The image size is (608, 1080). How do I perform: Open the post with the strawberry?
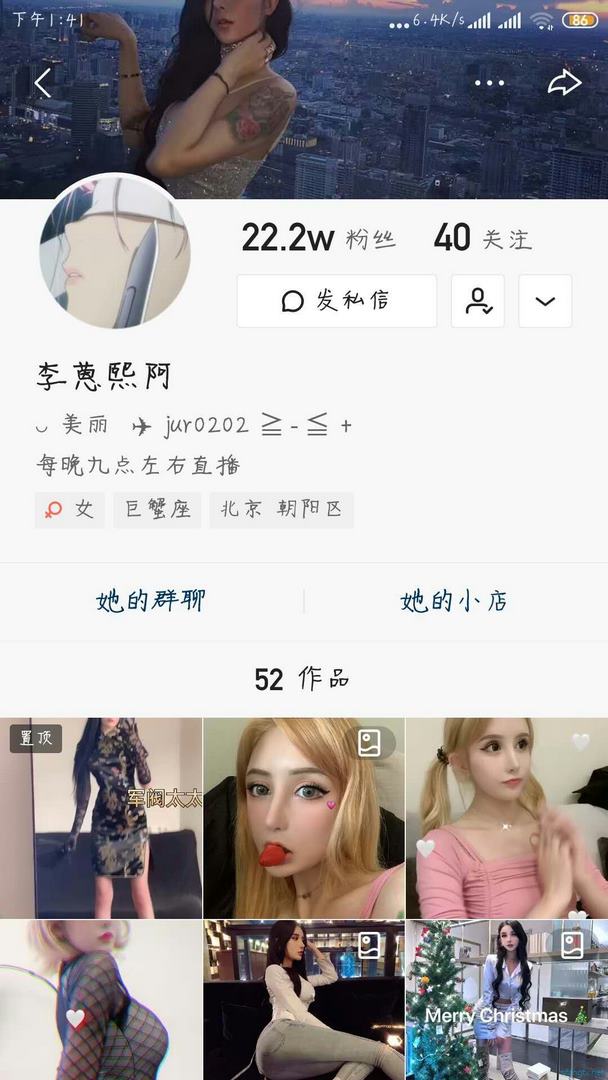[304, 818]
